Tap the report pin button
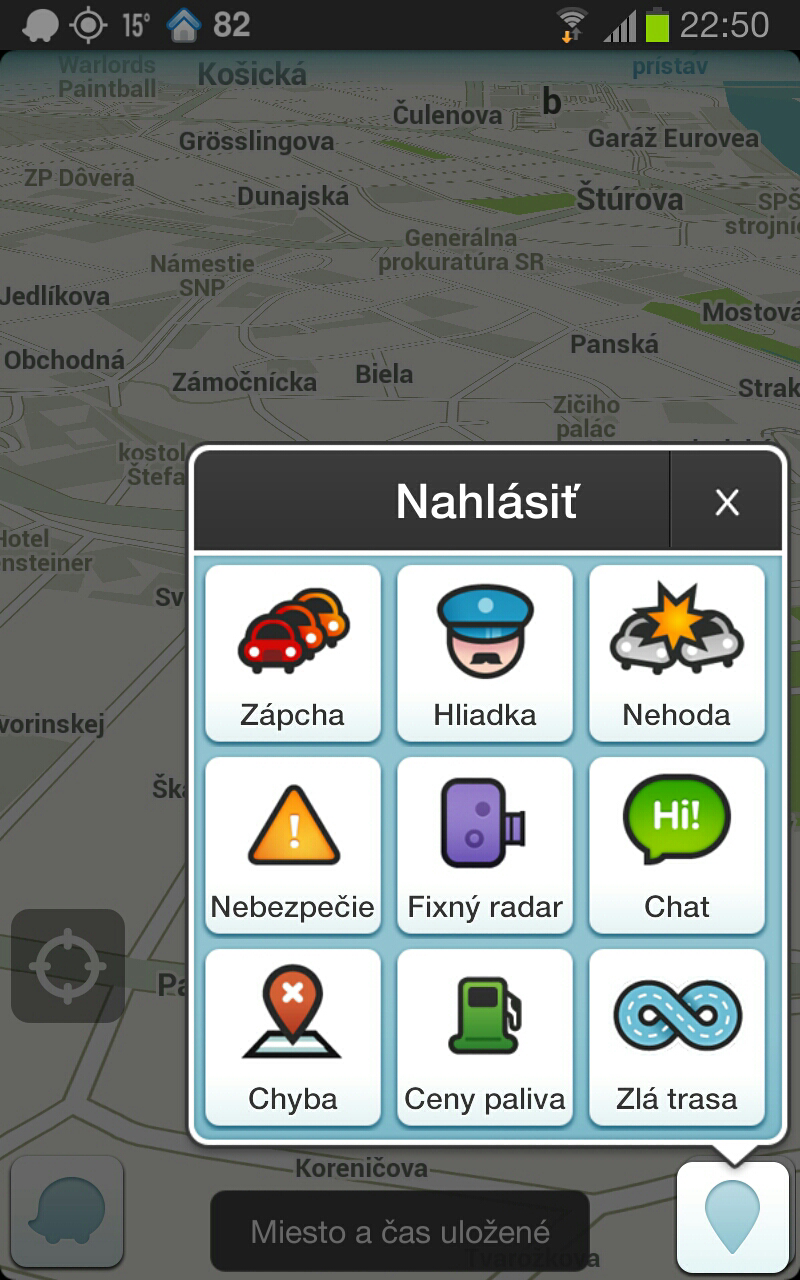The height and width of the screenshot is (1280, 800). [x=732, y=1216]
